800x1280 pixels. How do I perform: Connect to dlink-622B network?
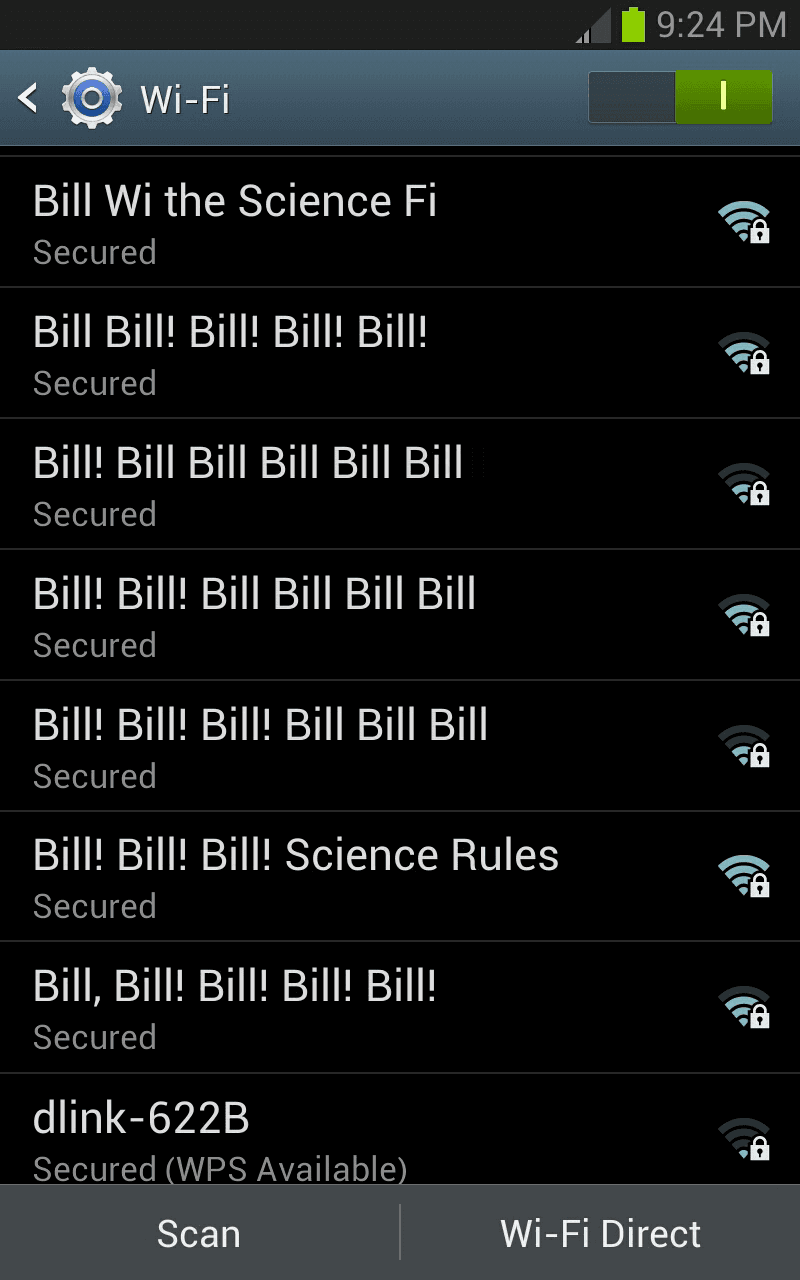click(400, 1135)
